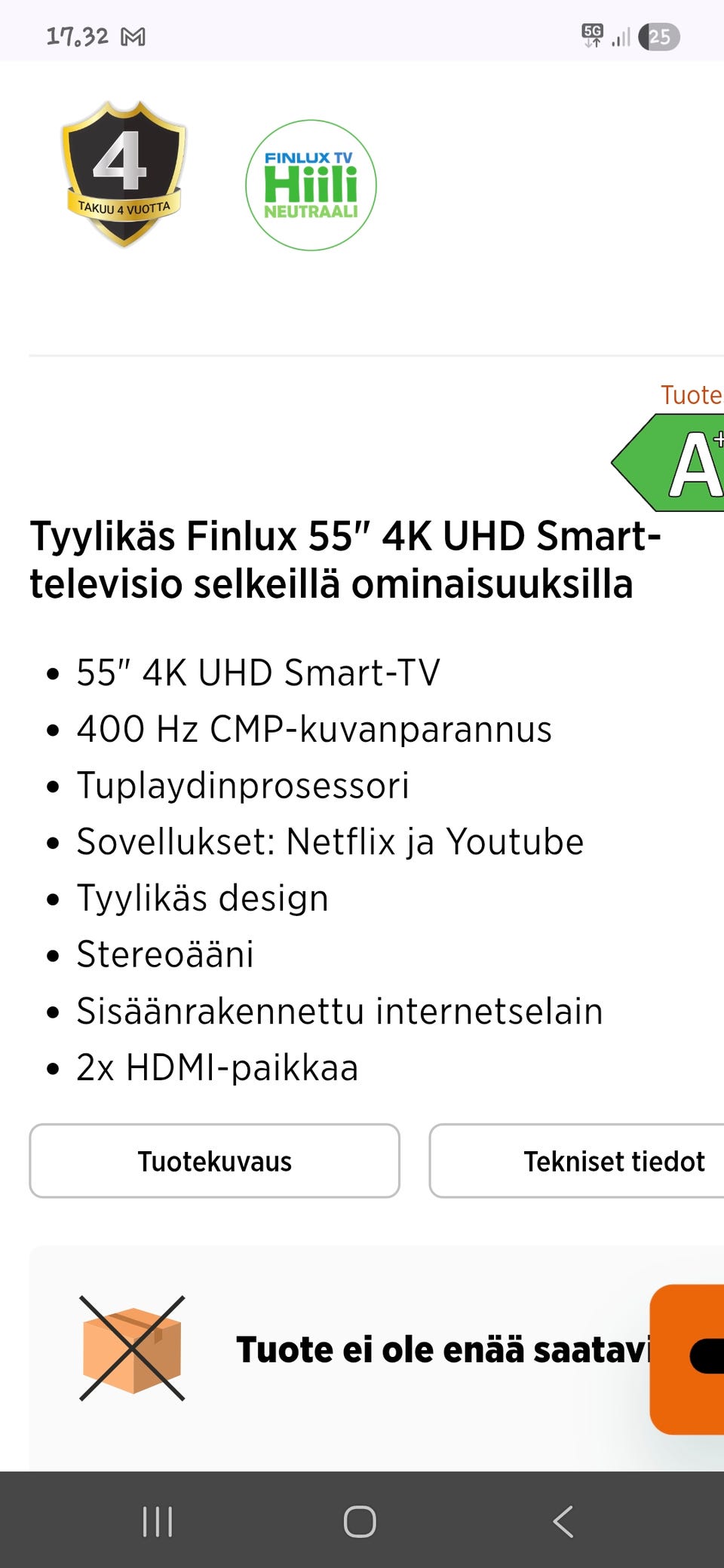Tap the Tuote link above the energy label
724x1568 pixels.
pyautogui.click(x=692, y=395)
